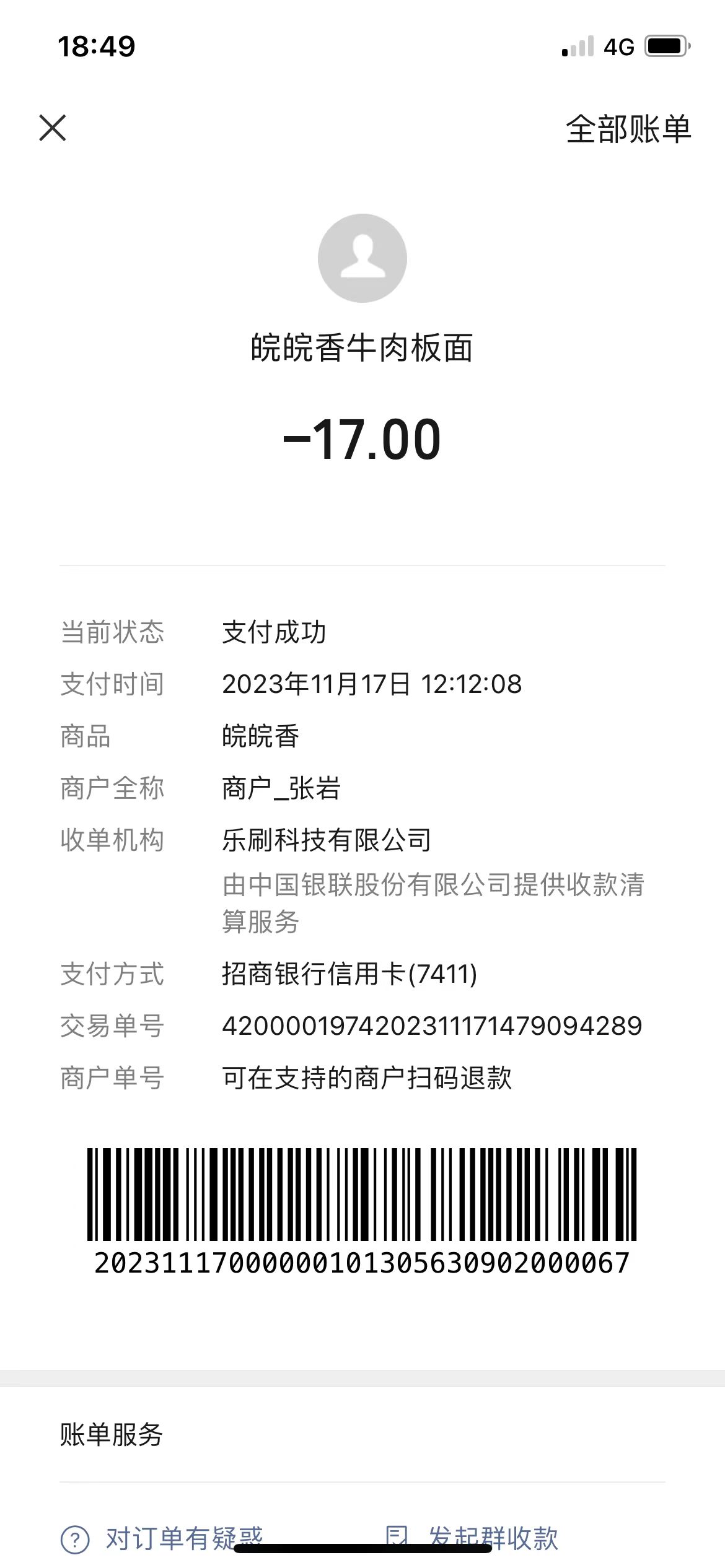This screenshot has height=1568, width=725.
Task: Open merchant avatar for 皖皖香牛肉板面
Action: pos(362,258)
